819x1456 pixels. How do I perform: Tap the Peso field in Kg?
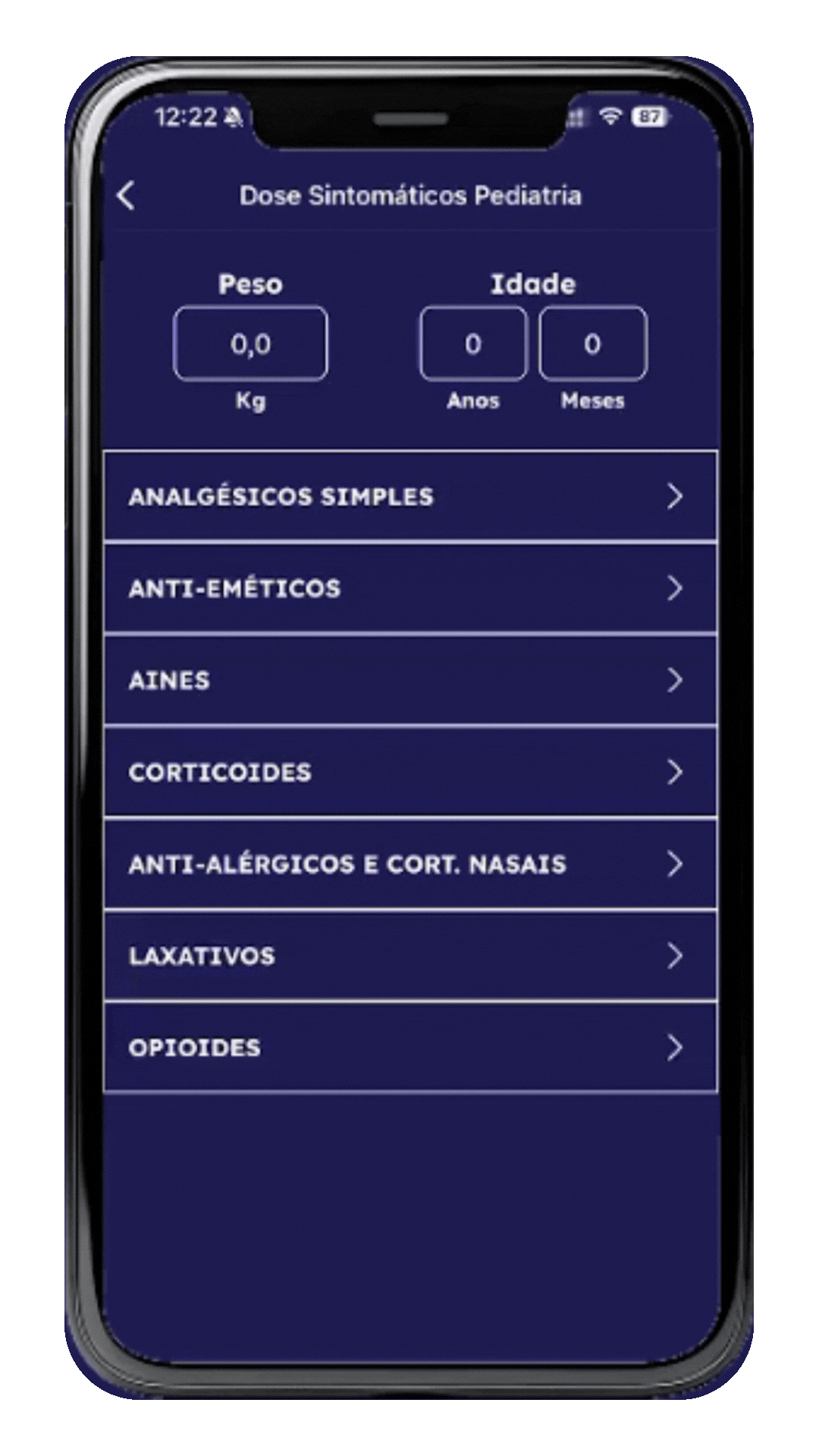click(x=250, y=344)
